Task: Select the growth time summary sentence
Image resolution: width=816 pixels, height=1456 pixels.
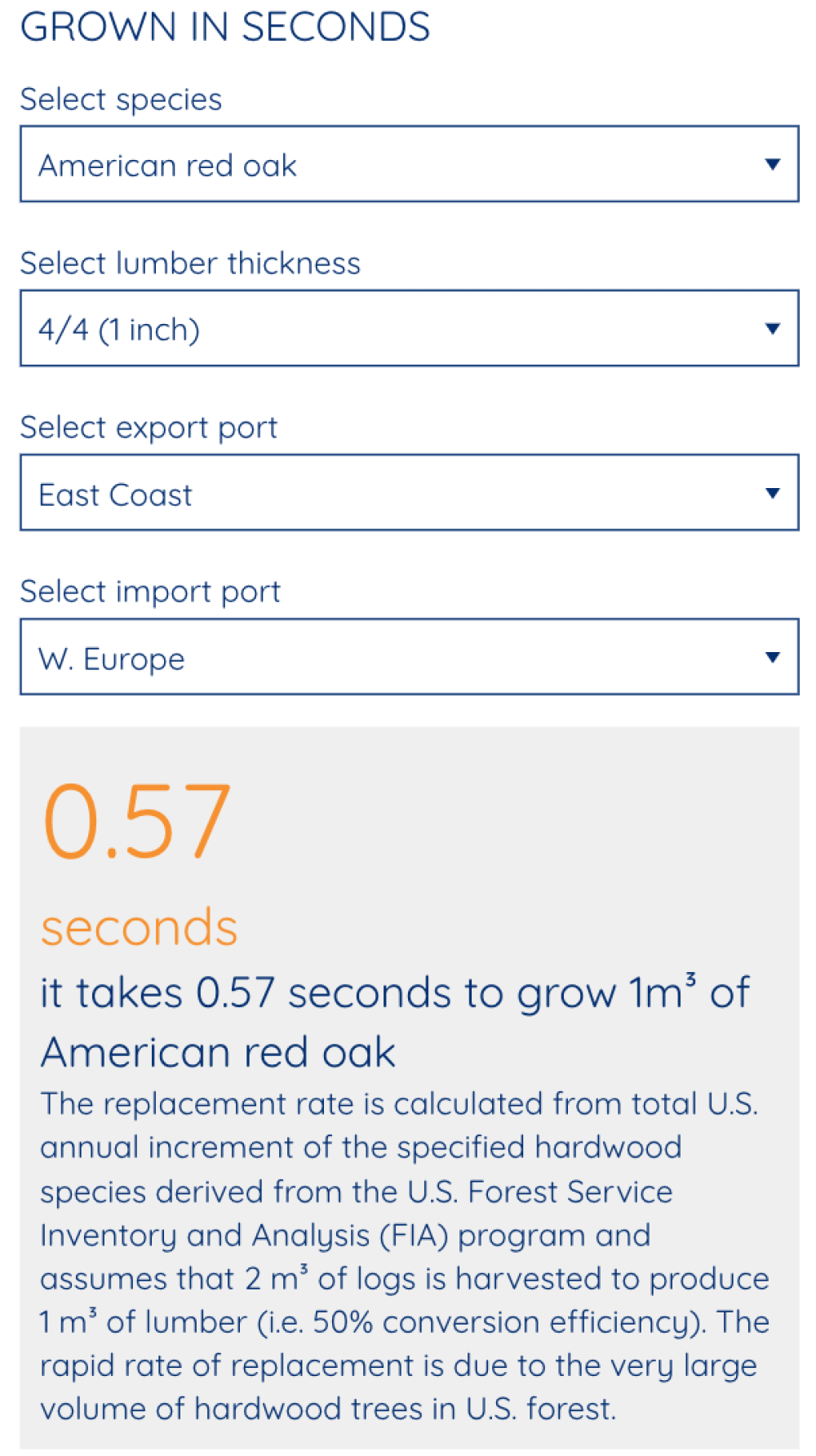Action: point(395,1022)
